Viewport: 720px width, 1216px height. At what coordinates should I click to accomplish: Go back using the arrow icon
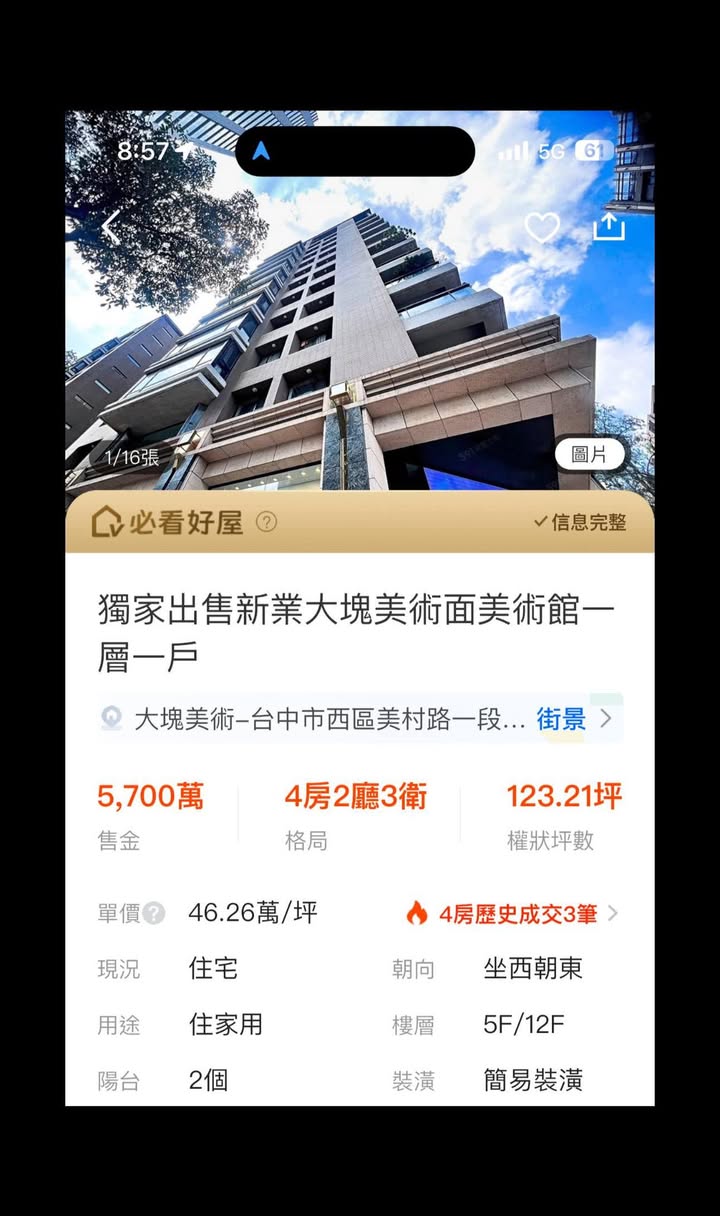point(111,228)
